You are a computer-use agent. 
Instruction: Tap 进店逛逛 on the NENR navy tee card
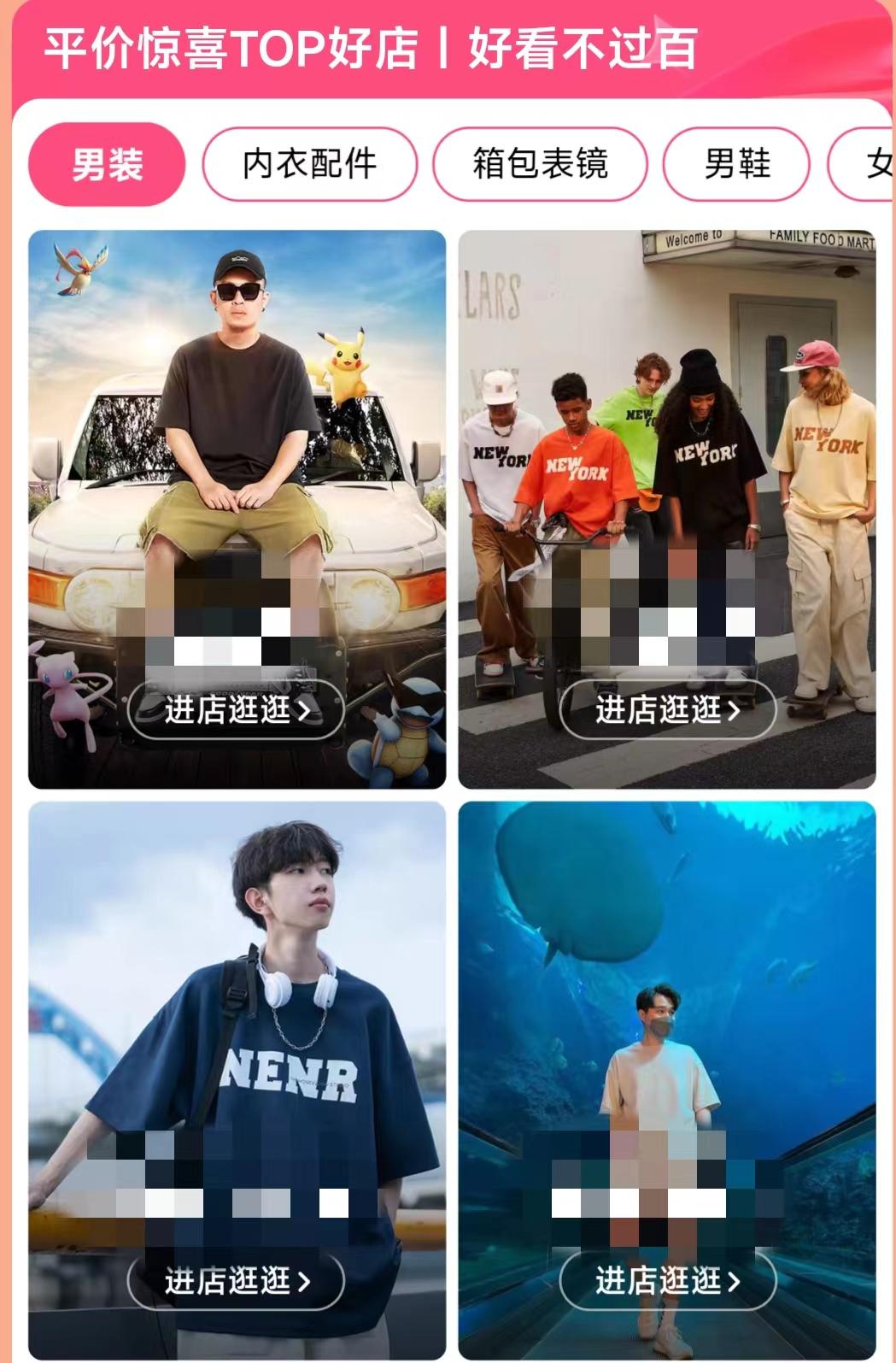point(236,1280)
